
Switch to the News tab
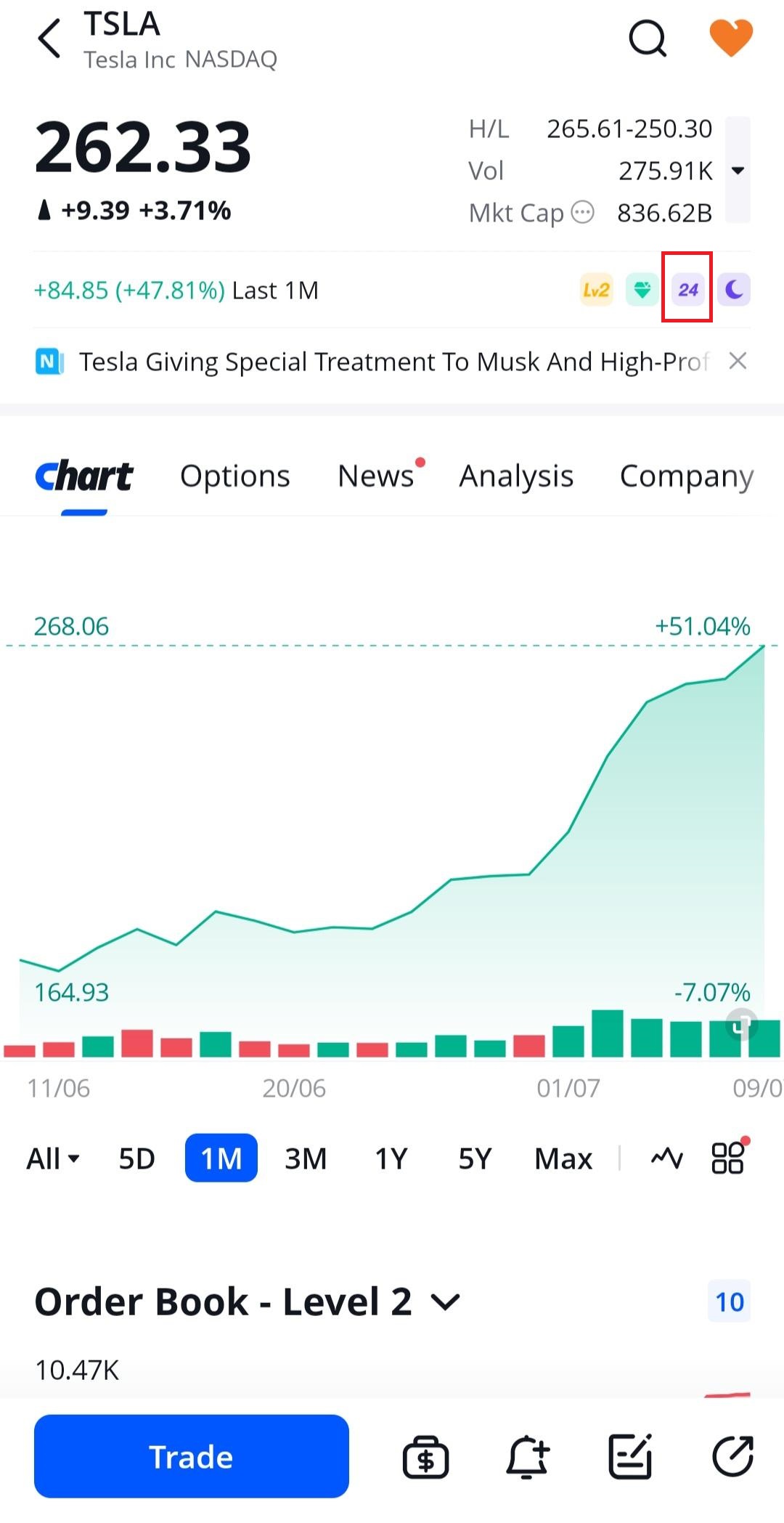click(376, 476)
